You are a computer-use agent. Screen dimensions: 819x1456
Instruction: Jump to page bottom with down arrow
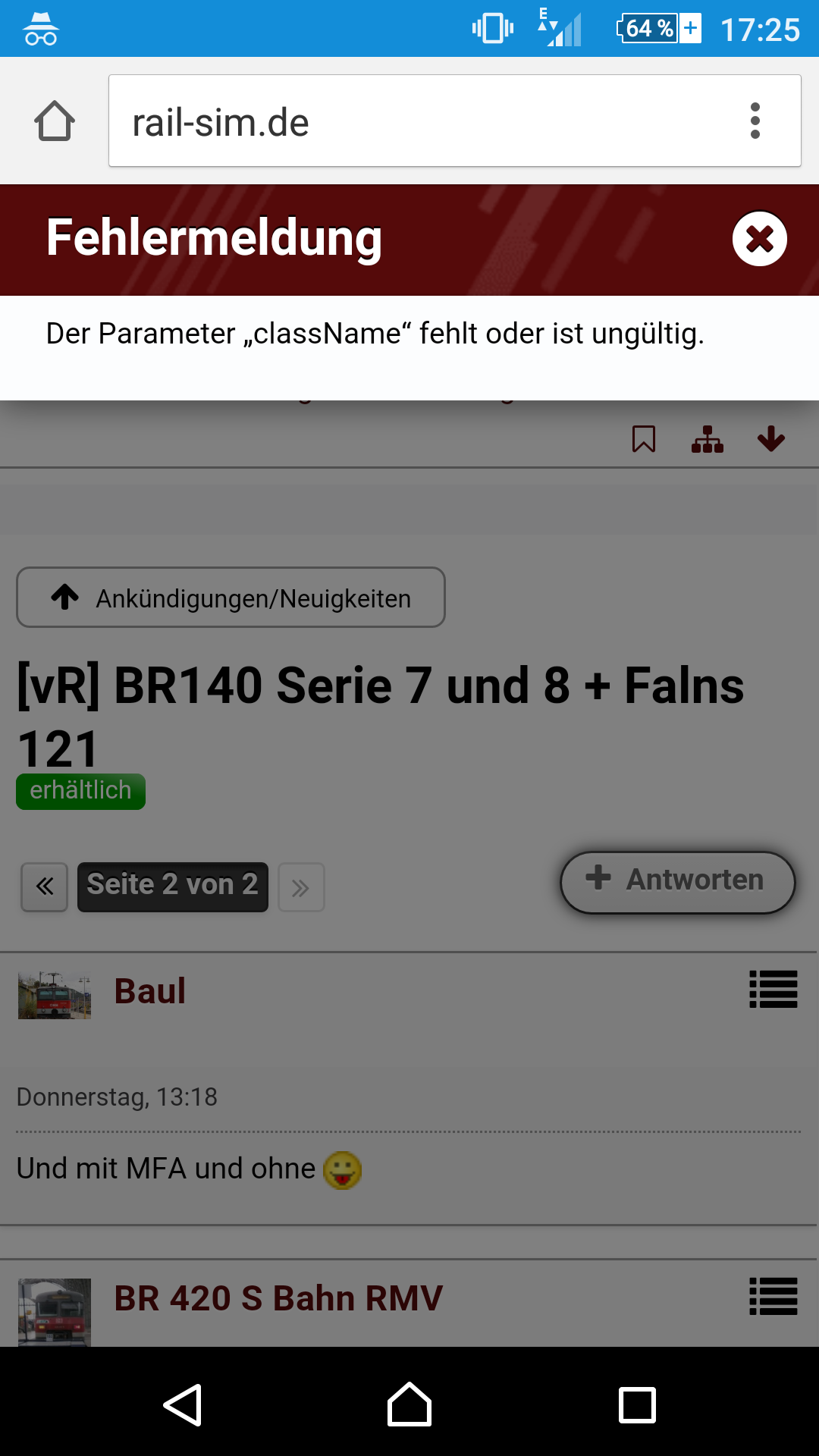(770, 439)
